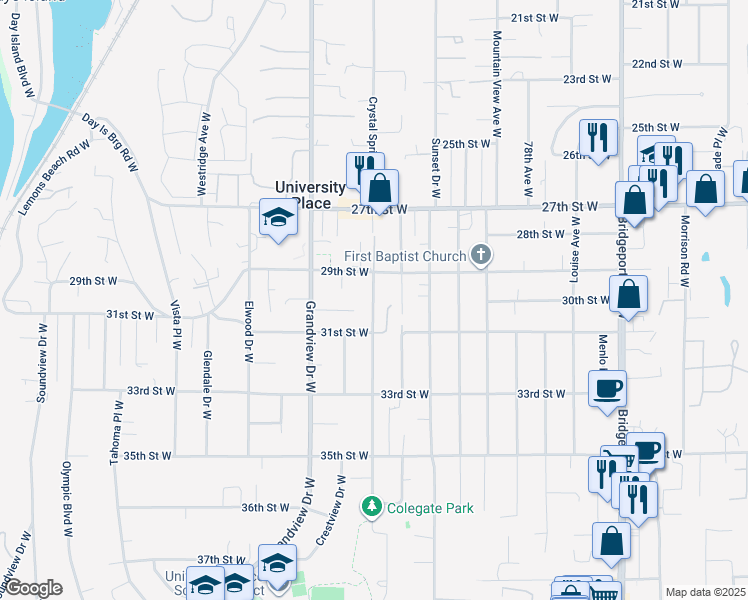
Task: Select the Colegate Park pin
Action: (373, 508)
